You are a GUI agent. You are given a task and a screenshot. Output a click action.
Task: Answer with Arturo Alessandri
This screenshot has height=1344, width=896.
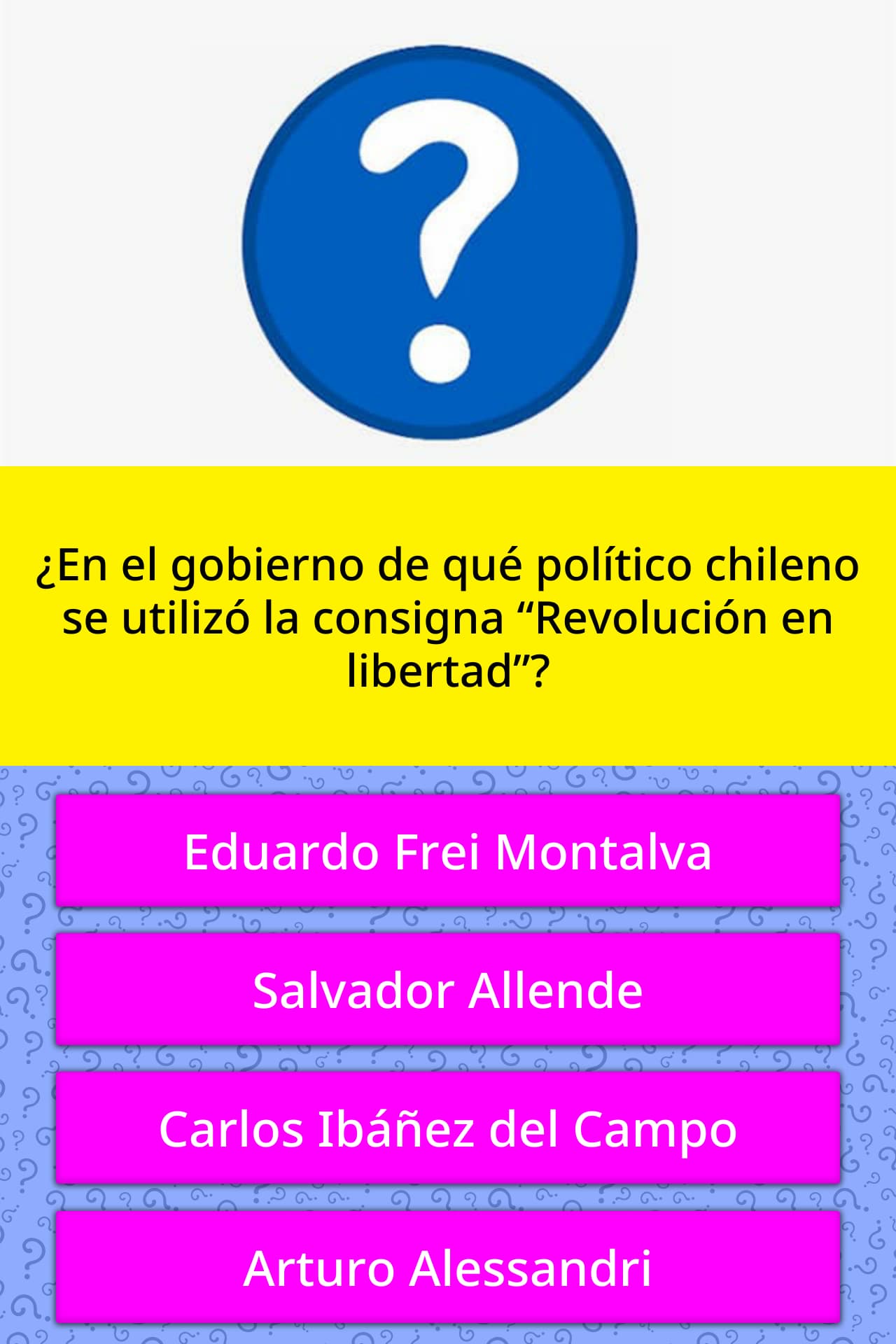448,1267
